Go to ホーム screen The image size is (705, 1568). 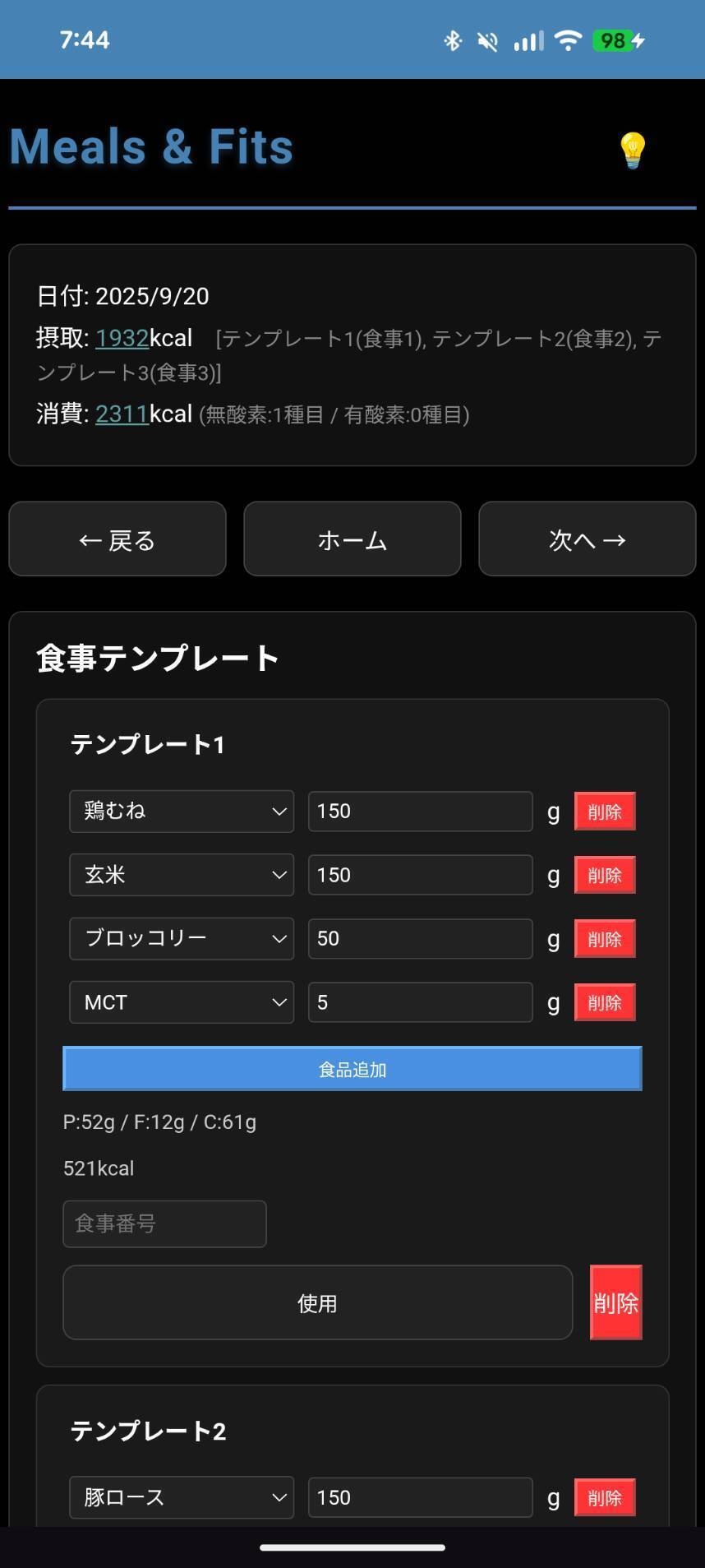[352, 539]
